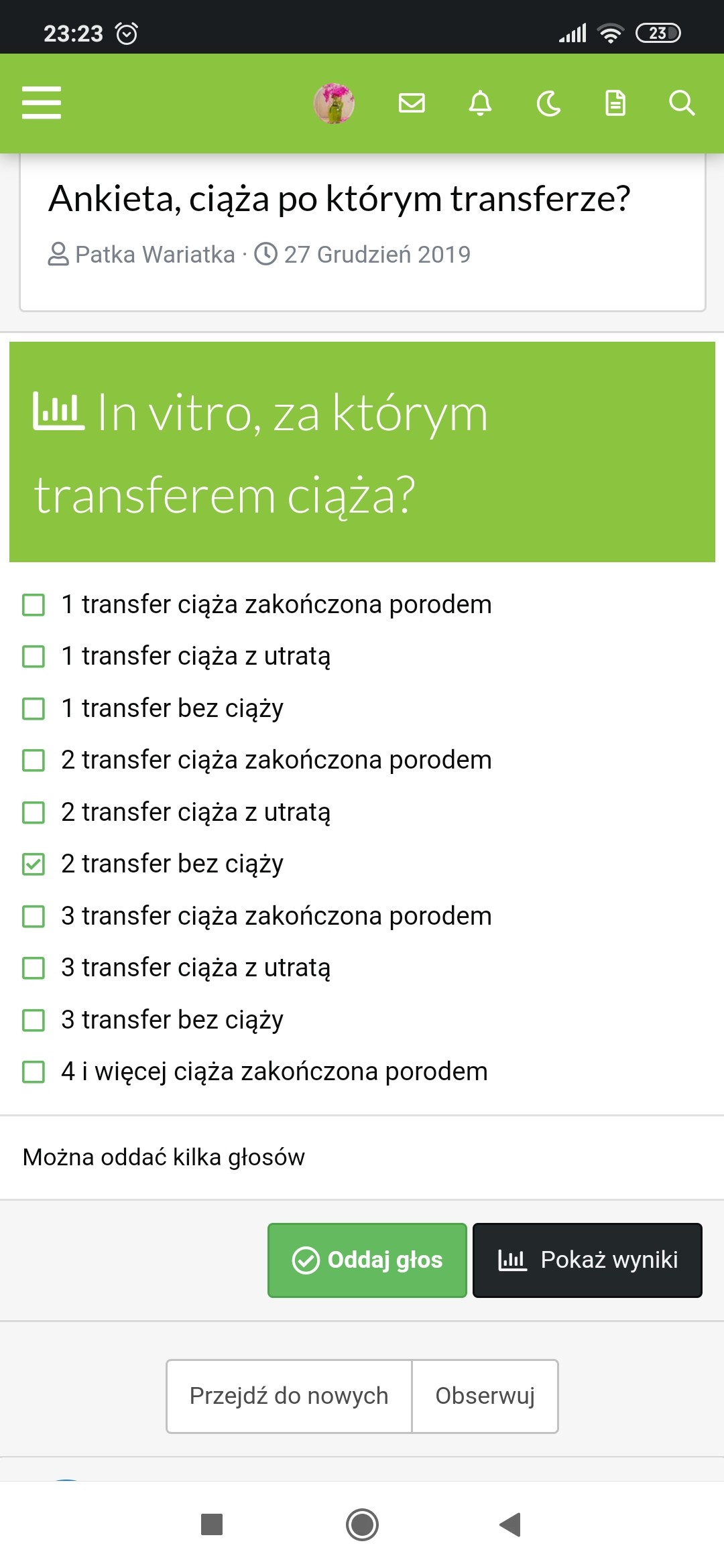The image size is (724, 1568).
Task: Open Patka Wariatka's profile link
Action: (x=154, y=255)
